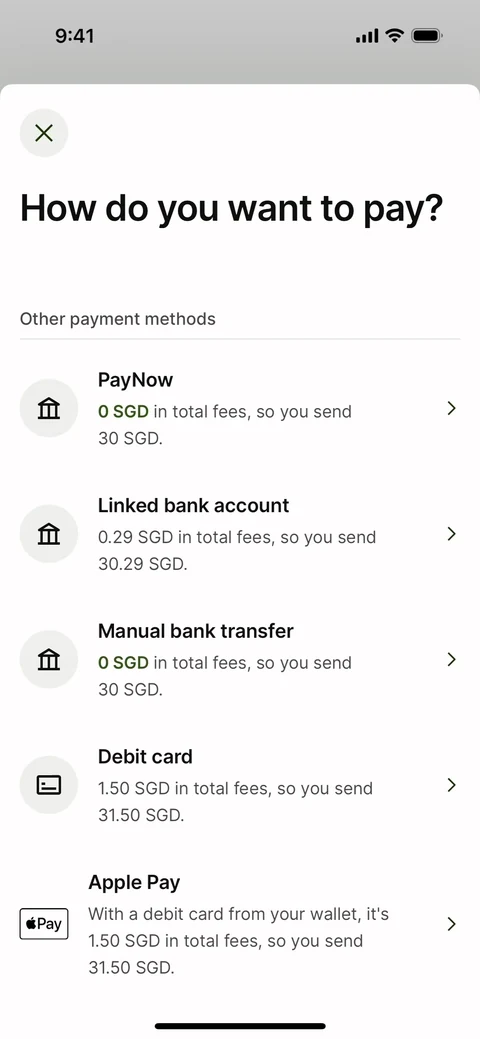The width and height of the screenshot is (480, 1039).
Task: Select Apple Pay option
Action: tap(240, 924)
